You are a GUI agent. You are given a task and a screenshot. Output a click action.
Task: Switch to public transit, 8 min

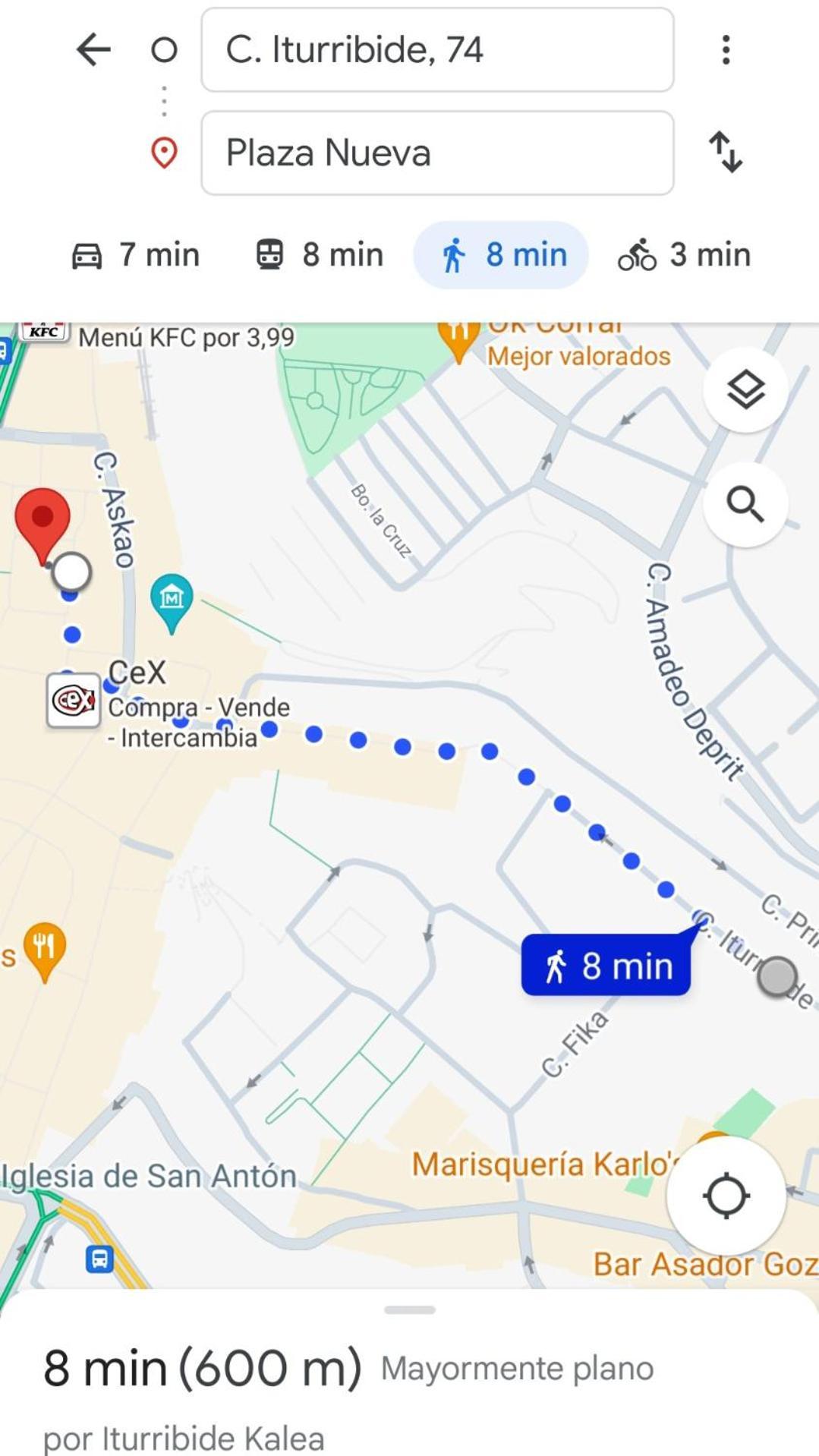pos(320,255)
